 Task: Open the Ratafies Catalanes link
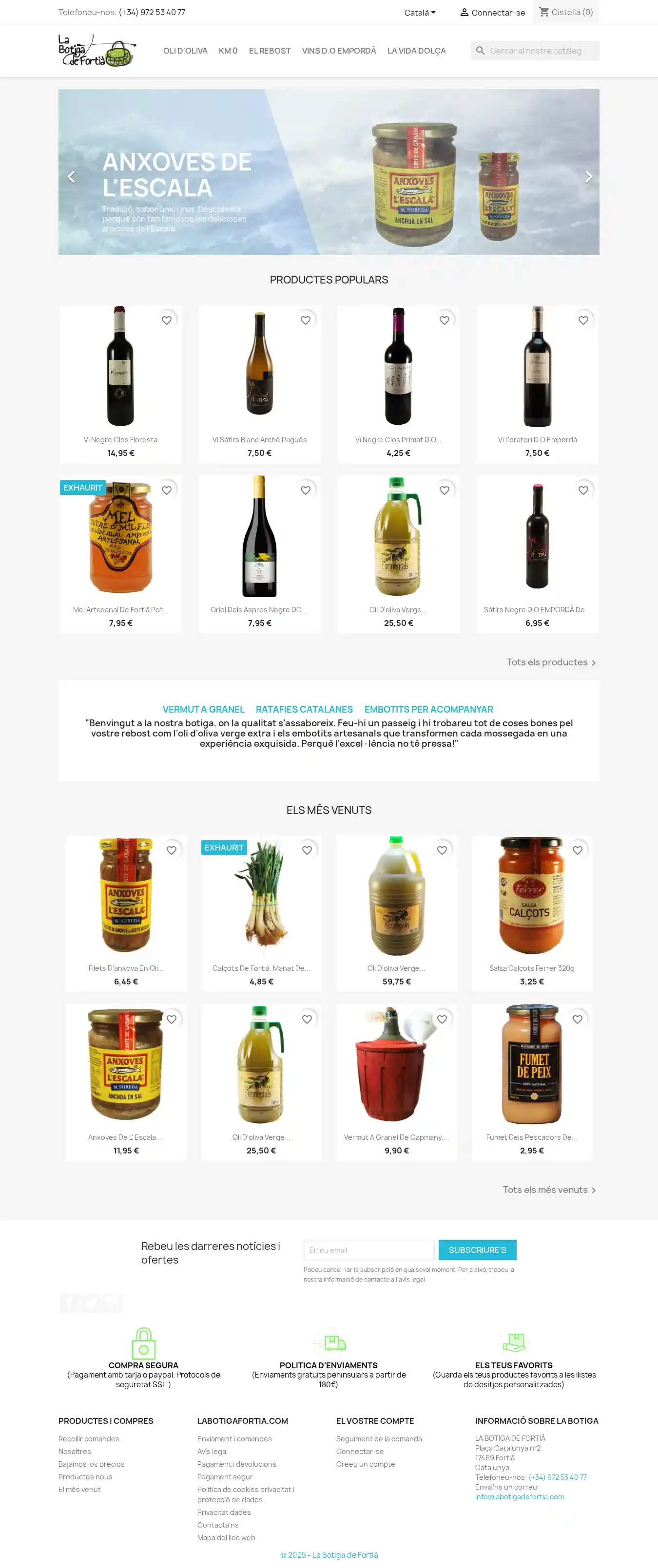pyautogui.click(x=304, y=709)
